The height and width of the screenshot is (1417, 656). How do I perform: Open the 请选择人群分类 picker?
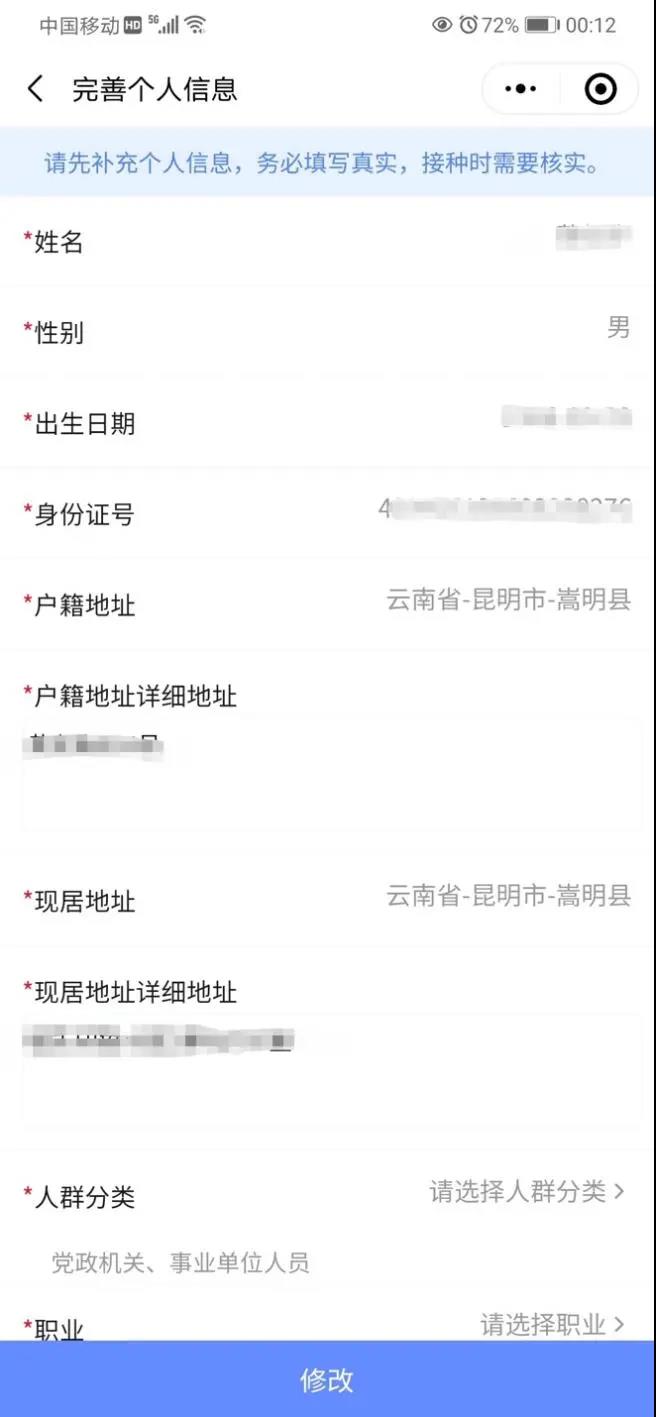coord(527,1191)
